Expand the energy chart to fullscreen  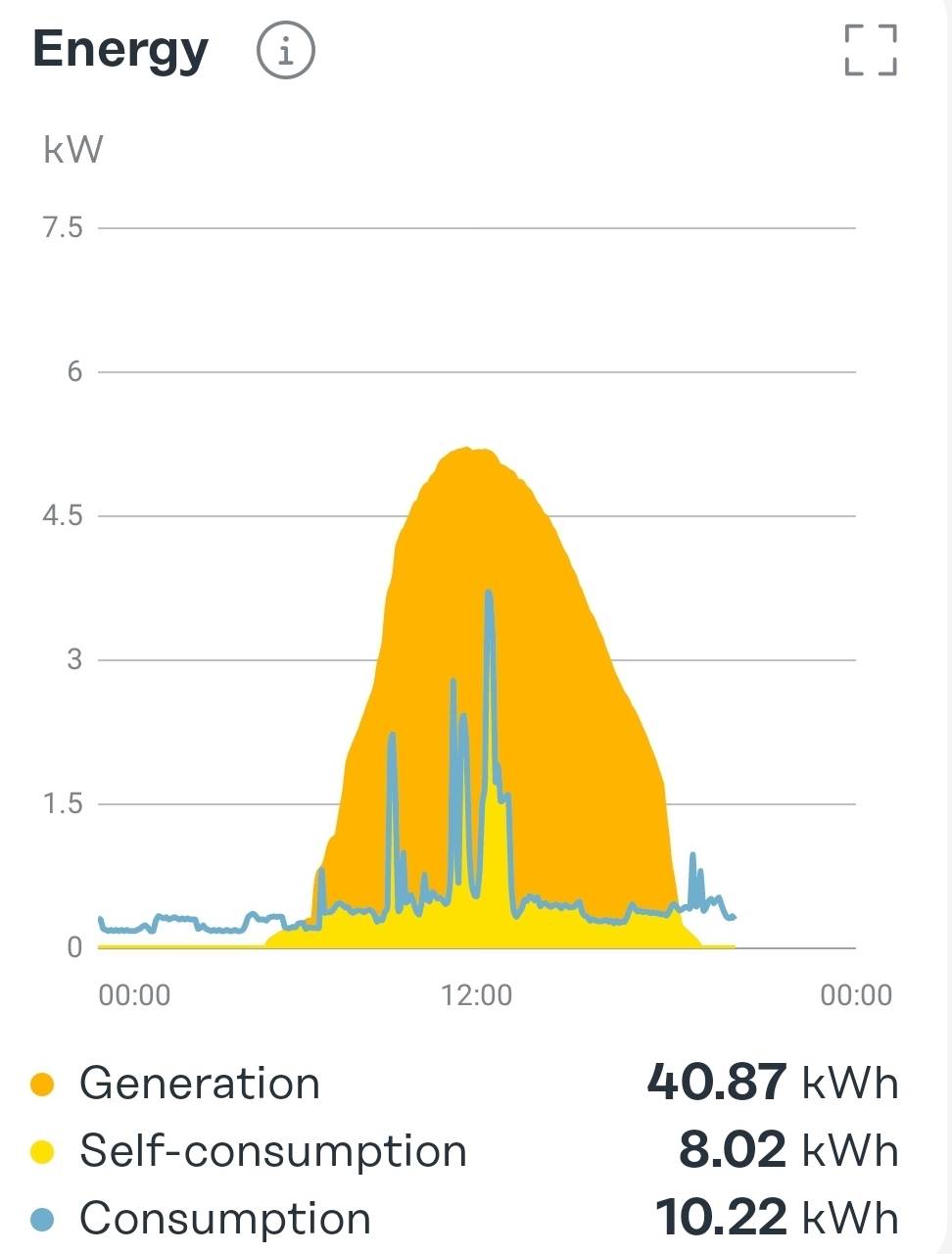point(871,51)
